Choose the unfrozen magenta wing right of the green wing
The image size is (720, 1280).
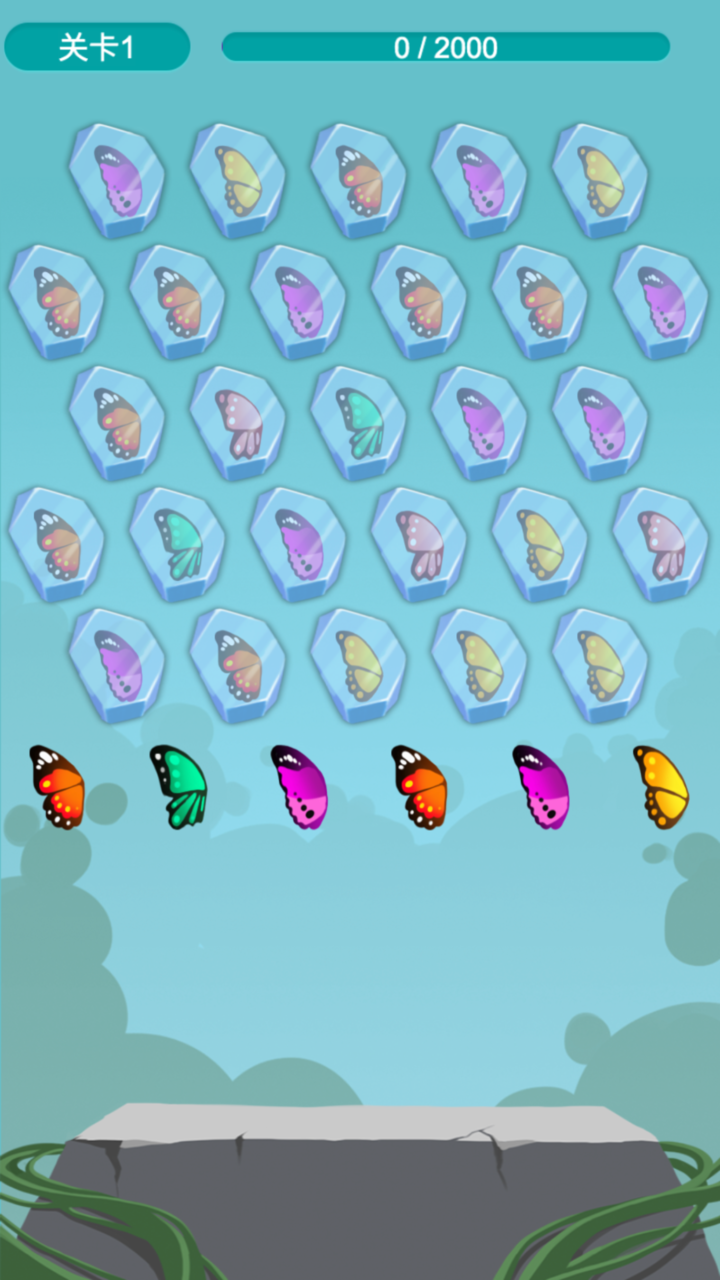[x=299, y=787]
